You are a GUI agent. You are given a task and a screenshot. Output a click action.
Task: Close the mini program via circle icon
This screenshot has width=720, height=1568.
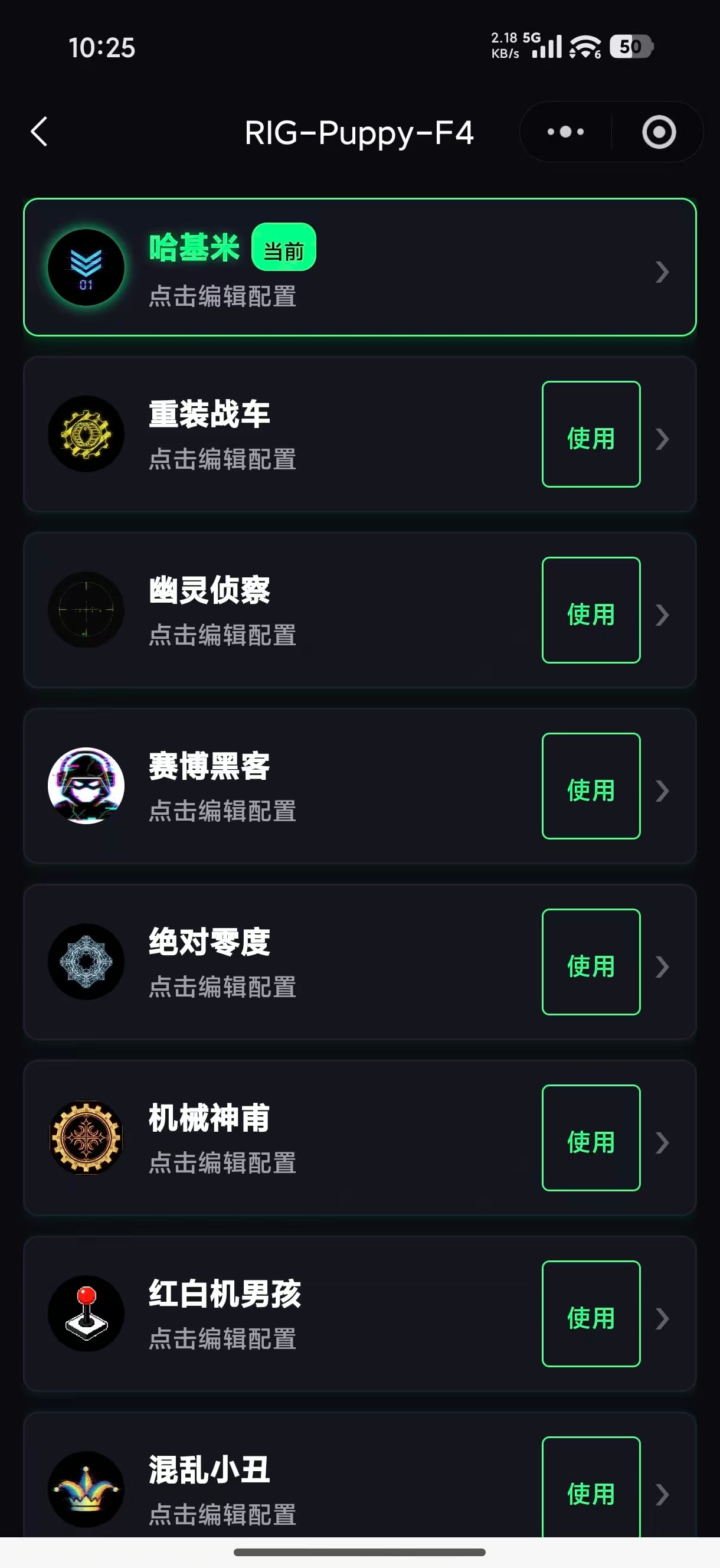(x=659, y=132)
